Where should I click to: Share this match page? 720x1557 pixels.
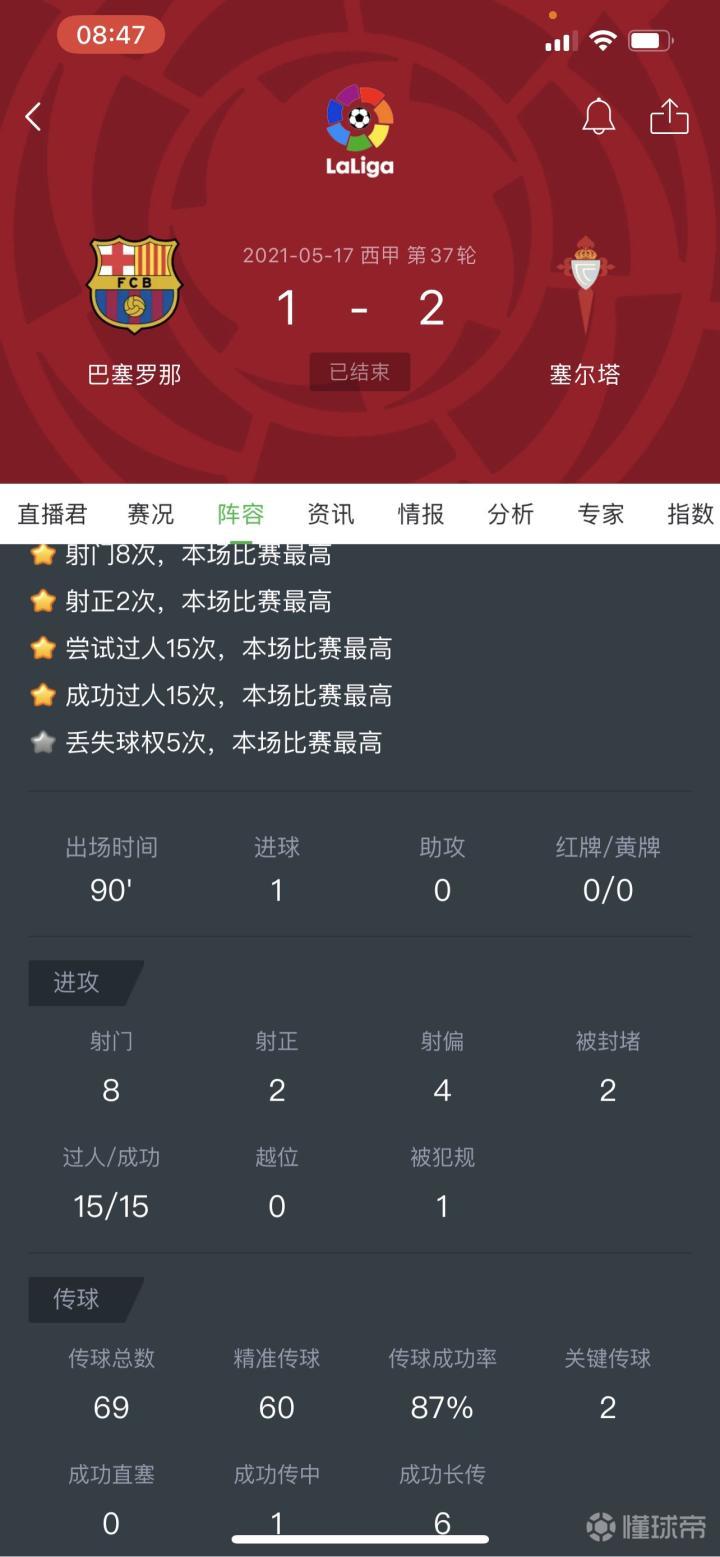click(669, 117)
